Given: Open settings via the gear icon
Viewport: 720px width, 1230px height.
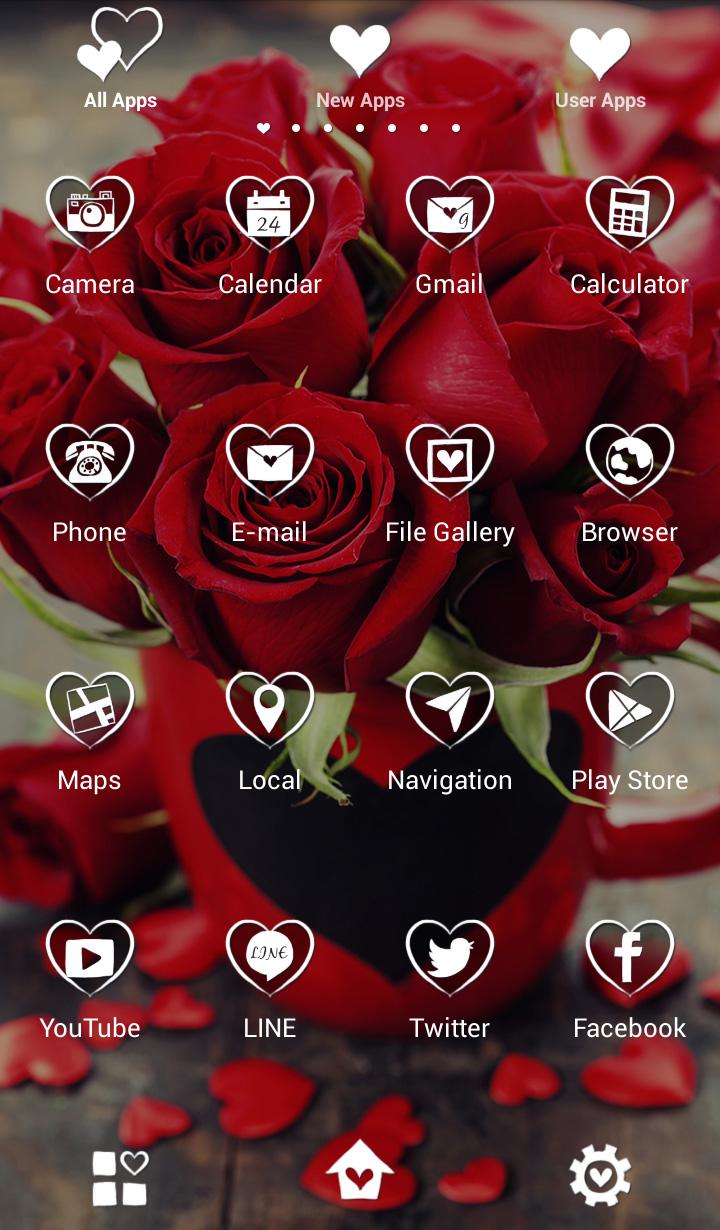Looking at the screenshot, I should click(600, 1175).
